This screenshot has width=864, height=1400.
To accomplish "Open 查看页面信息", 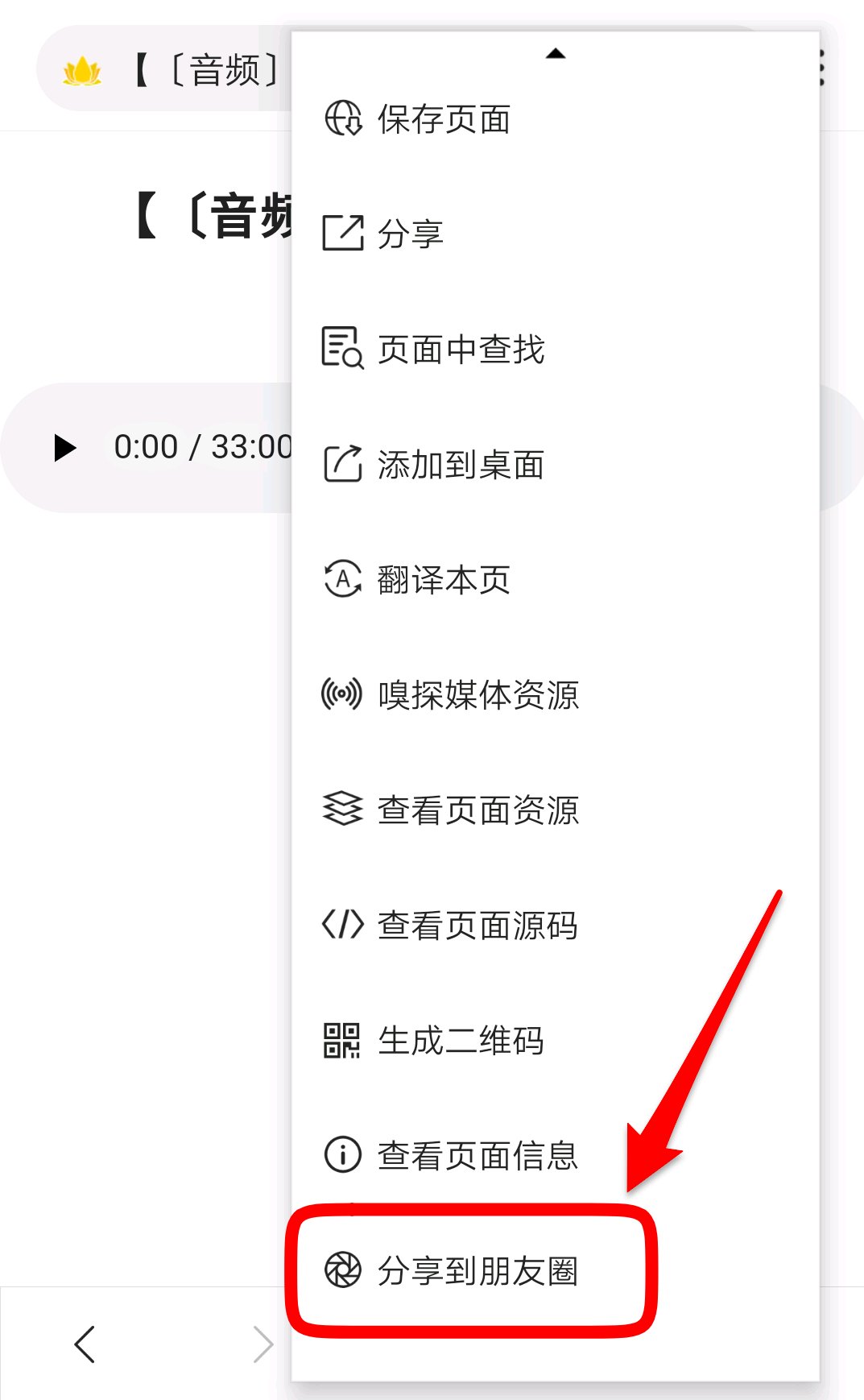I will pyautogui.click(x=556, y=1156).
